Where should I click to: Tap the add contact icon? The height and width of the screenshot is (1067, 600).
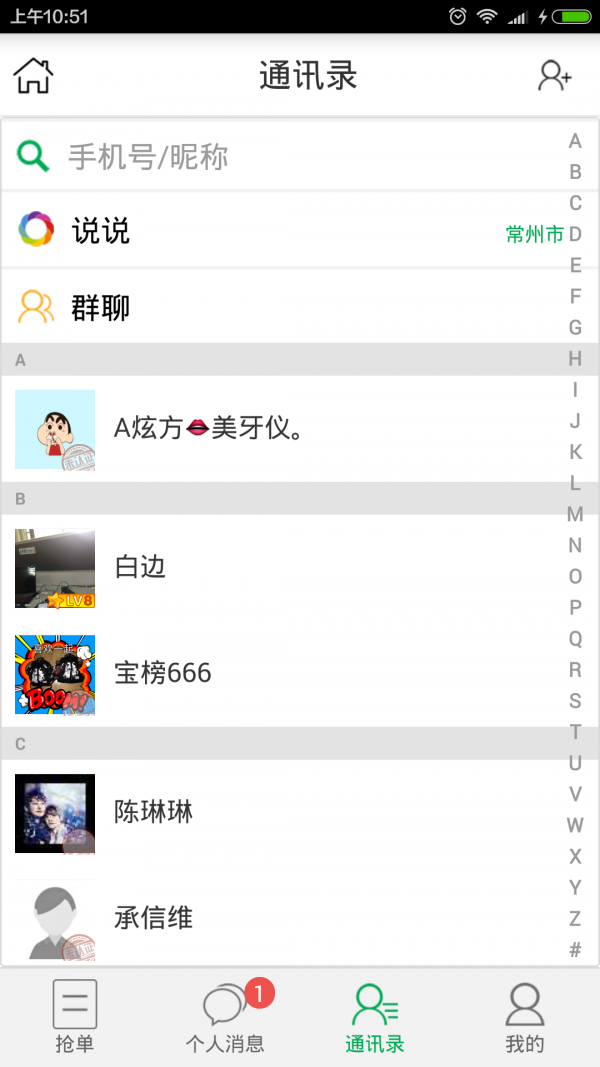[x=554, y=76]
